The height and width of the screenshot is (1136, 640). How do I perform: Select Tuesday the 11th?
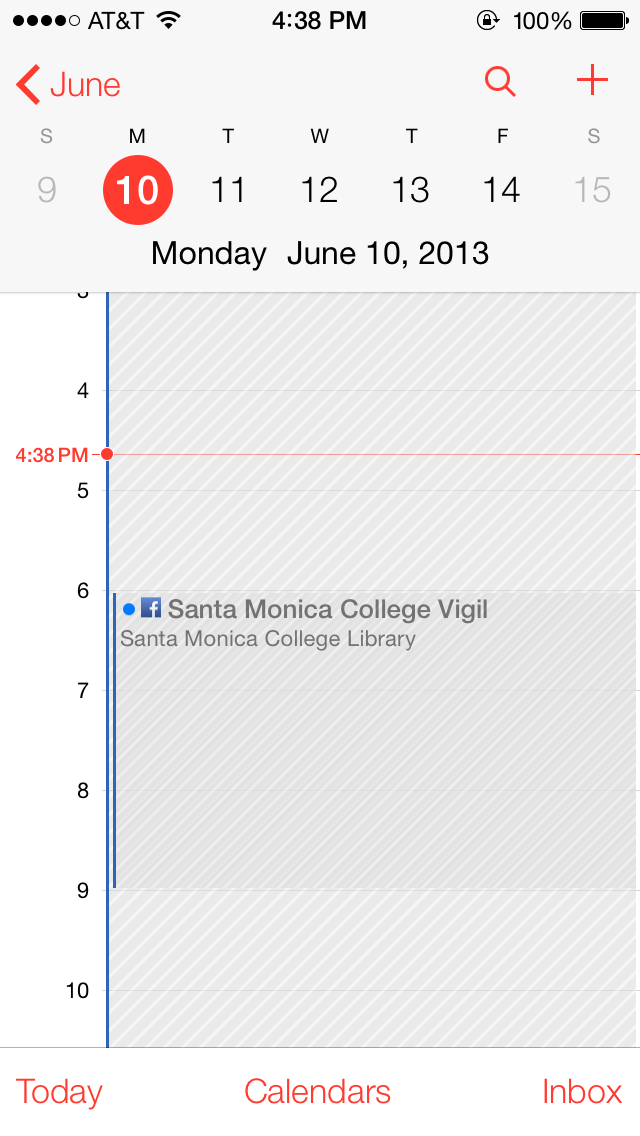point(228,189)
